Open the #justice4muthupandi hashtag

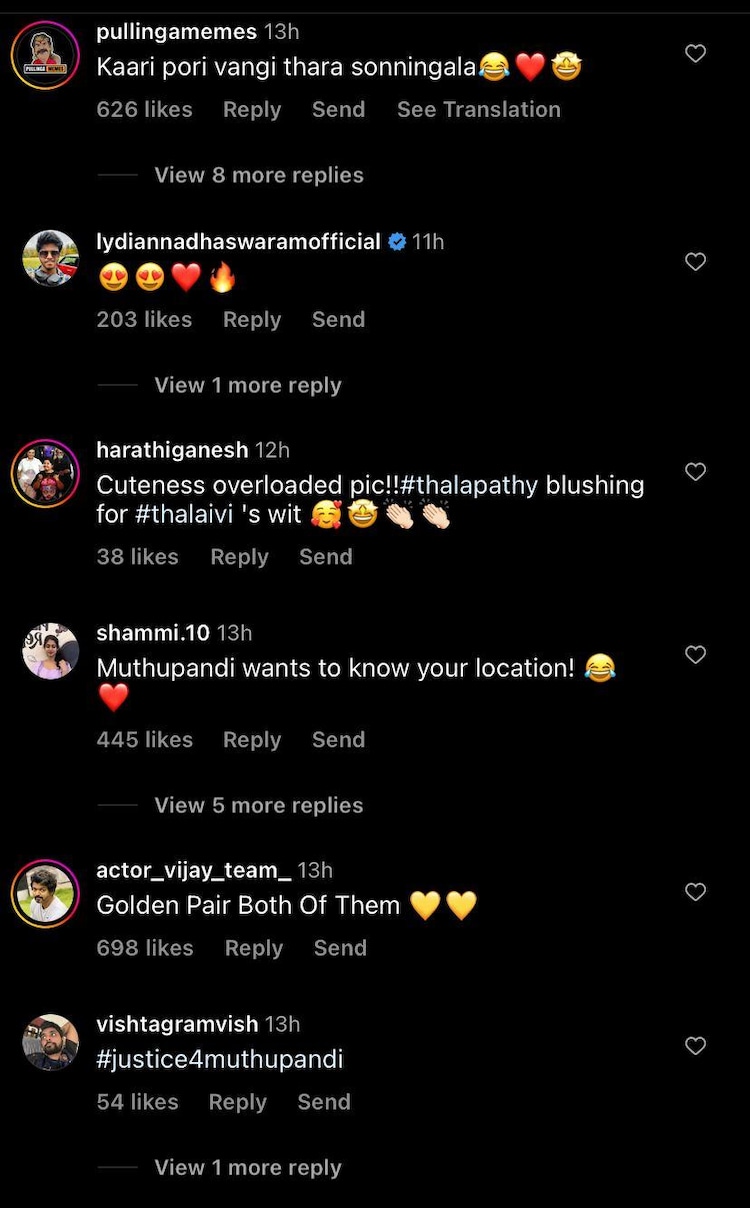point(219,1059)
